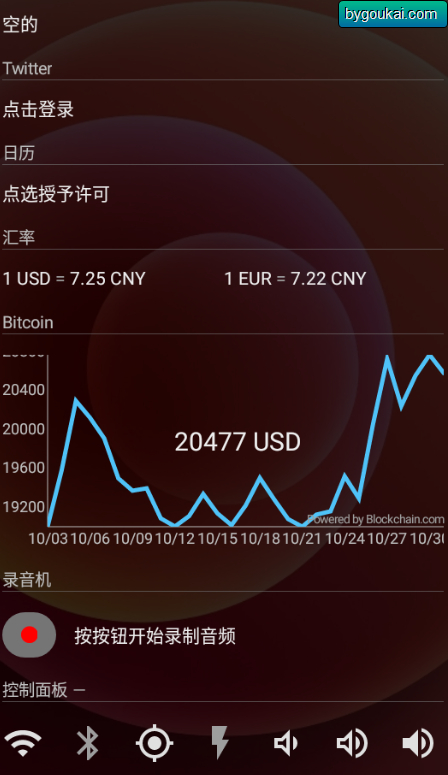This screenshot has width=448, height=775.
Task: Toggle the Wi-Fi icon in the control panel
Action: [23, 743]
